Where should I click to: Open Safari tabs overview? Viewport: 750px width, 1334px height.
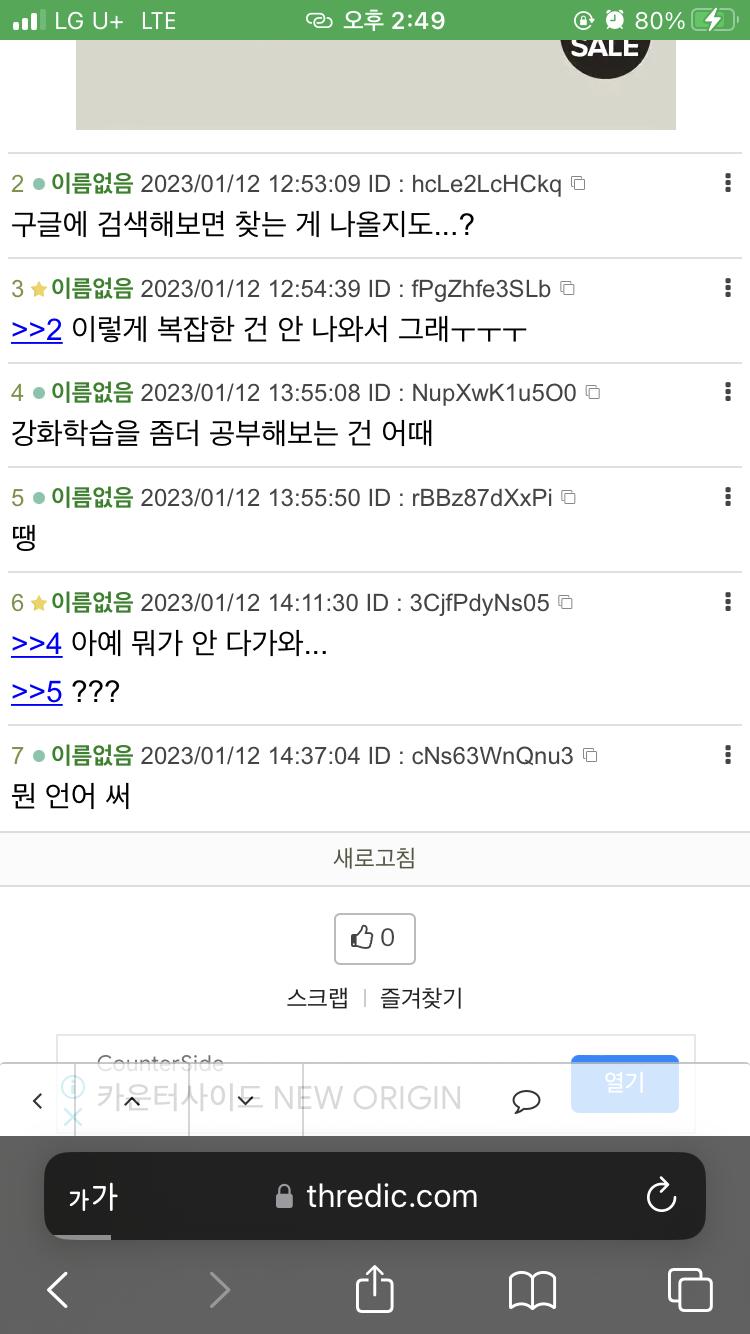tap(689, 1290)
